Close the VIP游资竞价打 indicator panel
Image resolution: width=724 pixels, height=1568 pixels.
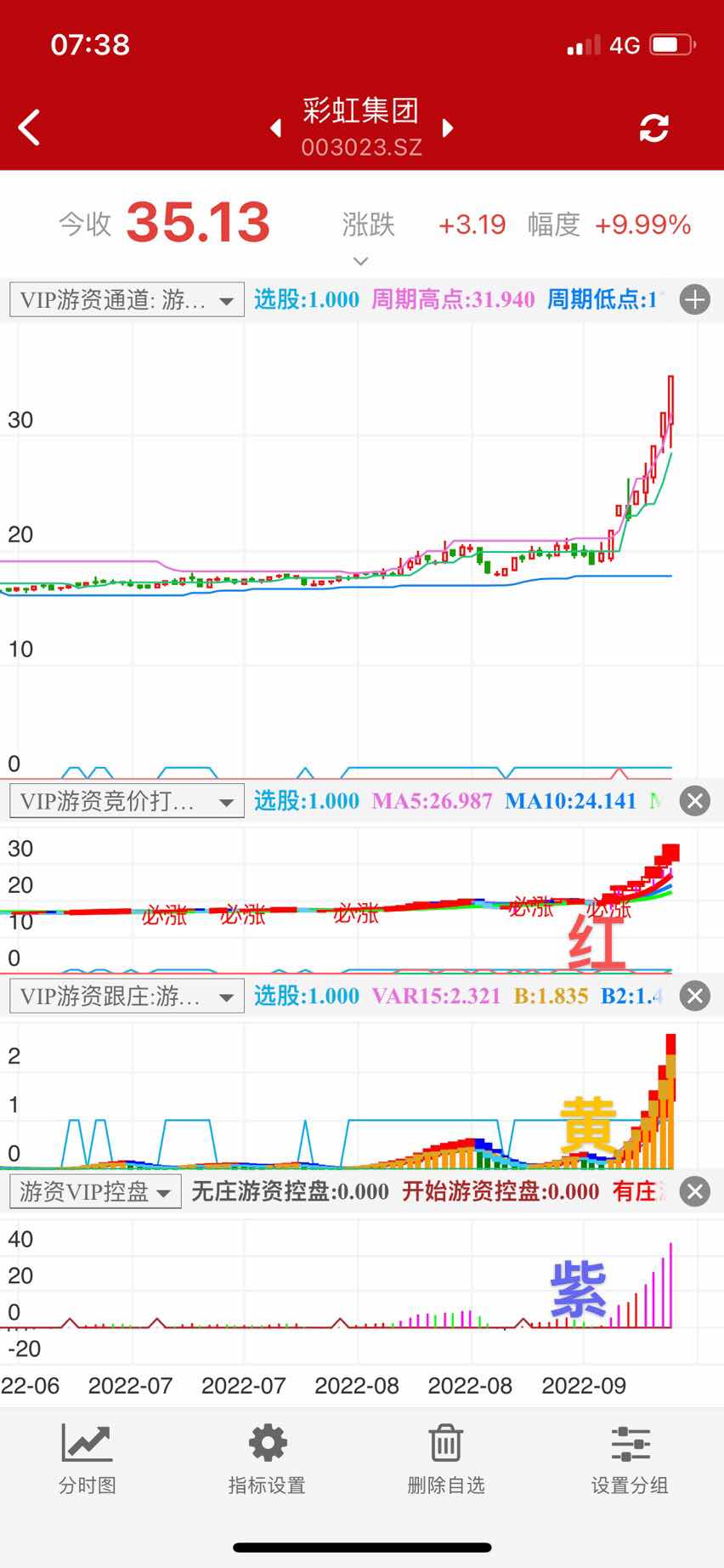[695, 800]
